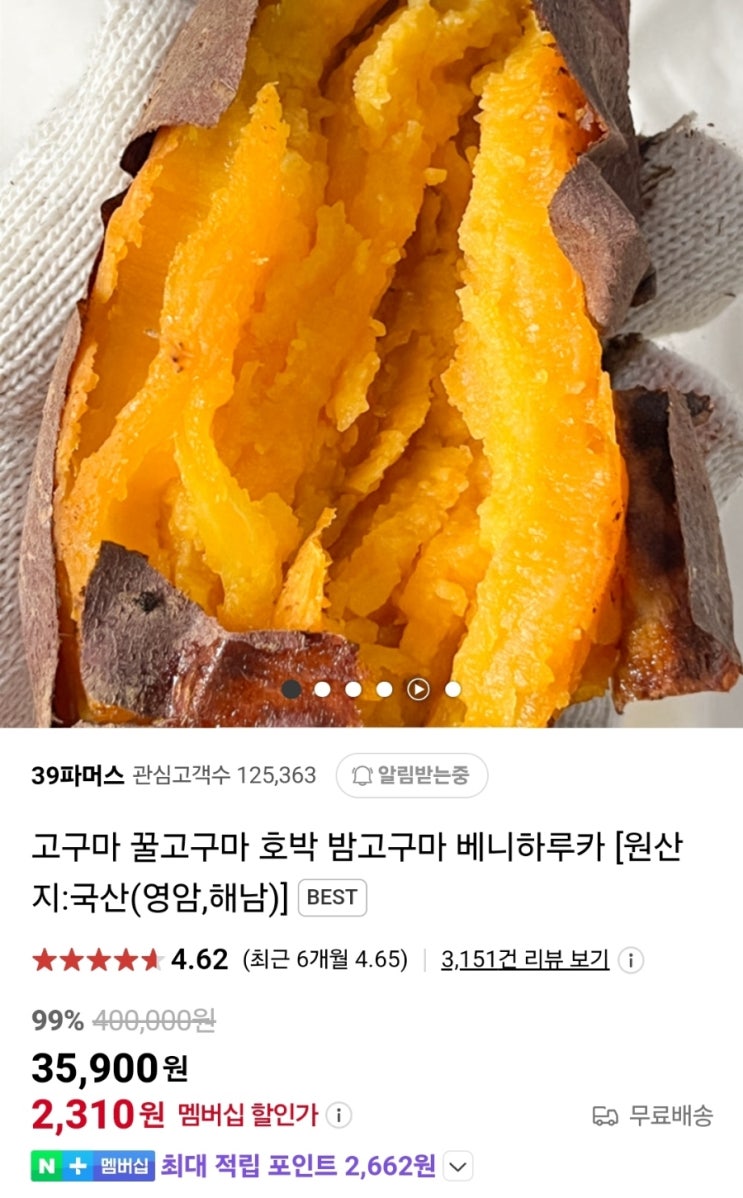
Task: Expand the 최대 적립 포인트 dropdown chevron
Action: [458, 1167]
